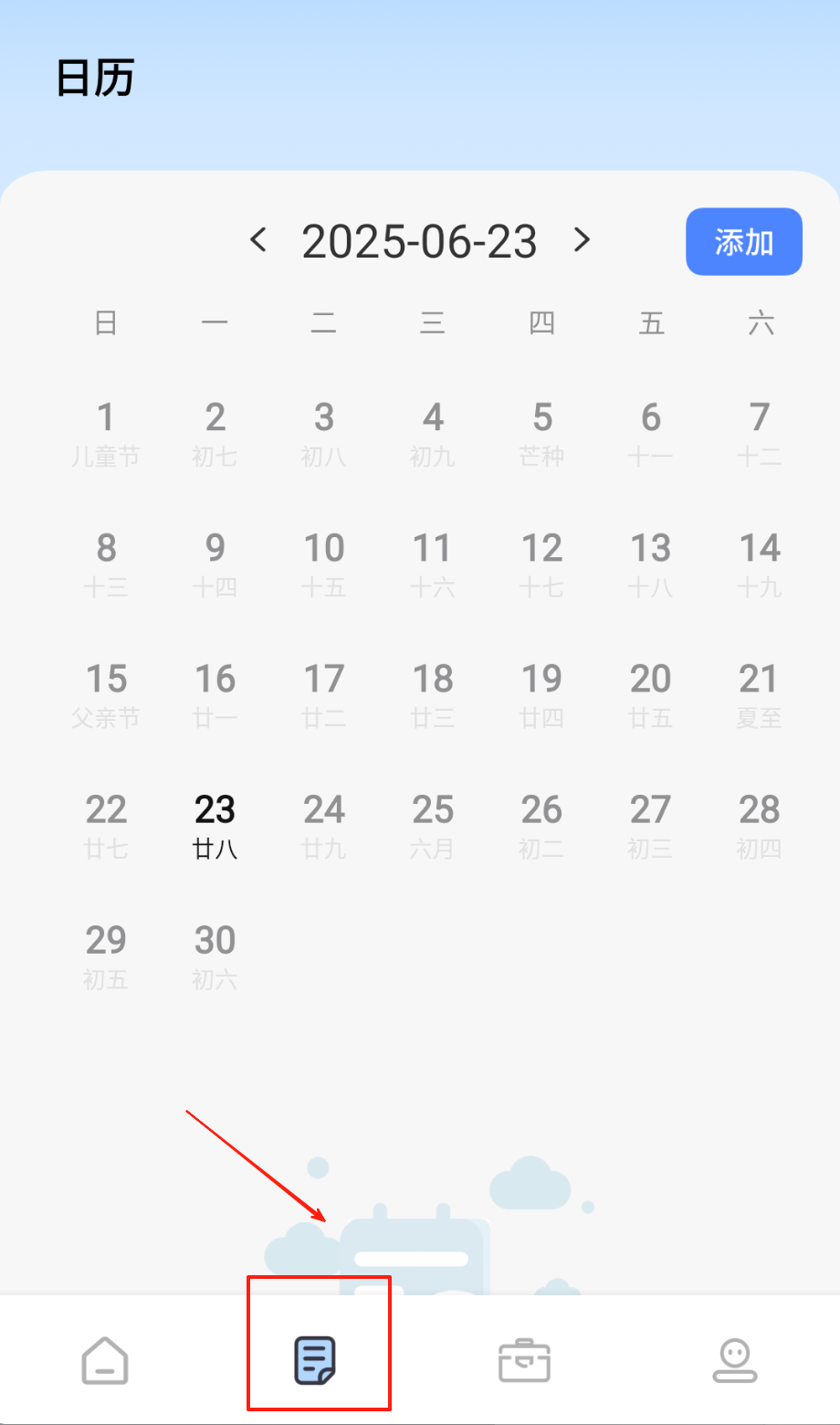Open the toolbox briefcase tab
840x1425 pixels.
pyautogui.click(x=525, y=1361)
